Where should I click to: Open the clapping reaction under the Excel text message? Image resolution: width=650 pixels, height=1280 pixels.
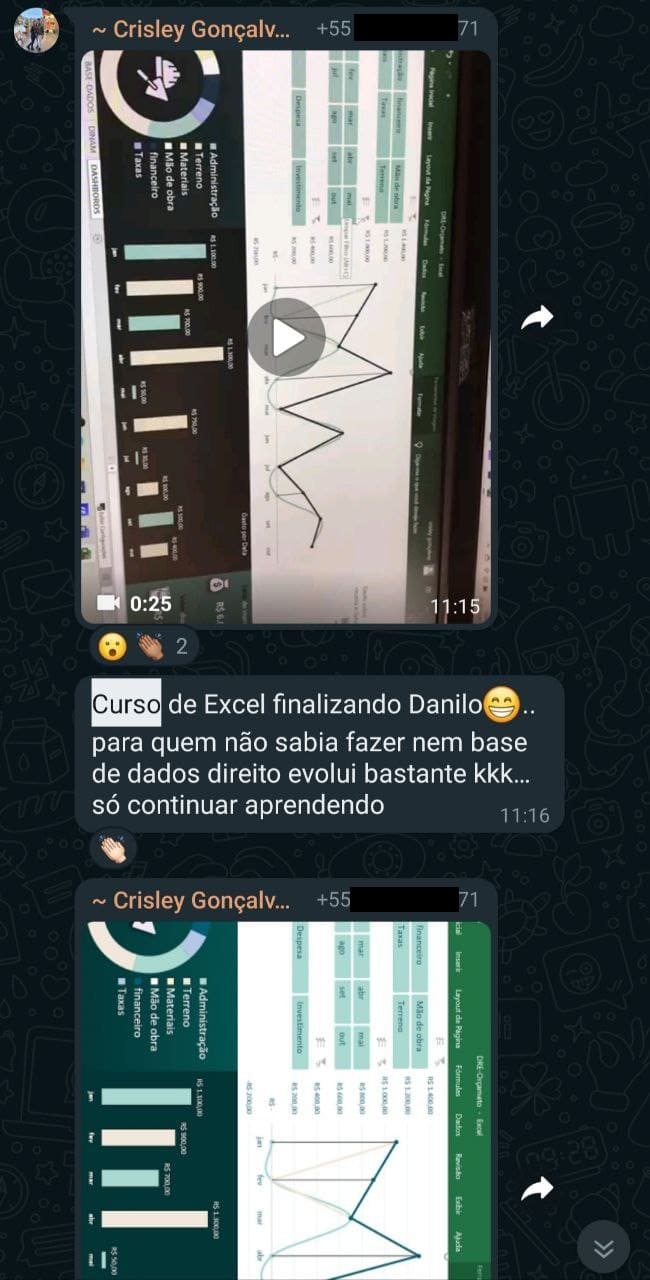114,849
